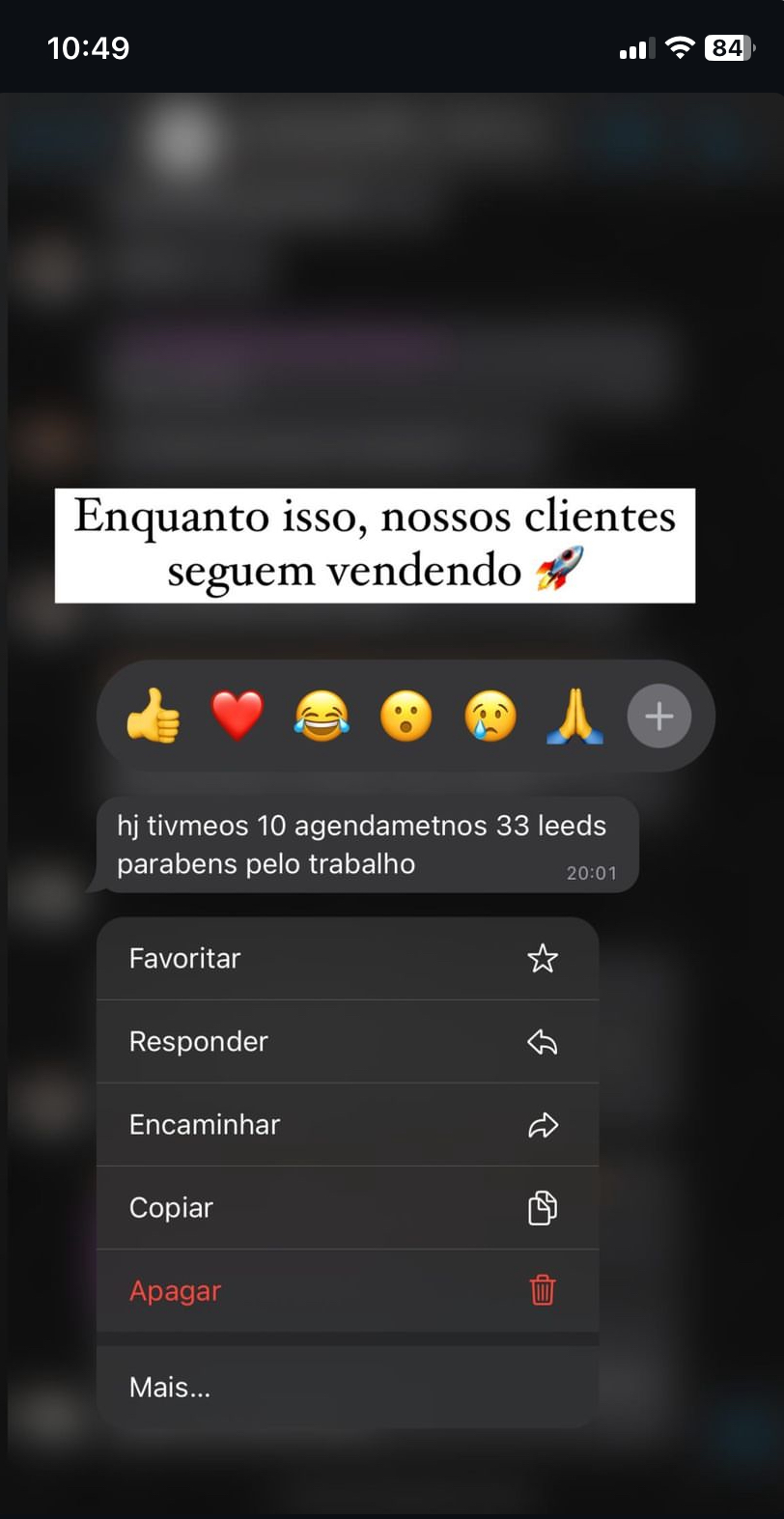React with the red heart emoji
The width and height of the screenshot is (784, 1519).
pos(238,717)
